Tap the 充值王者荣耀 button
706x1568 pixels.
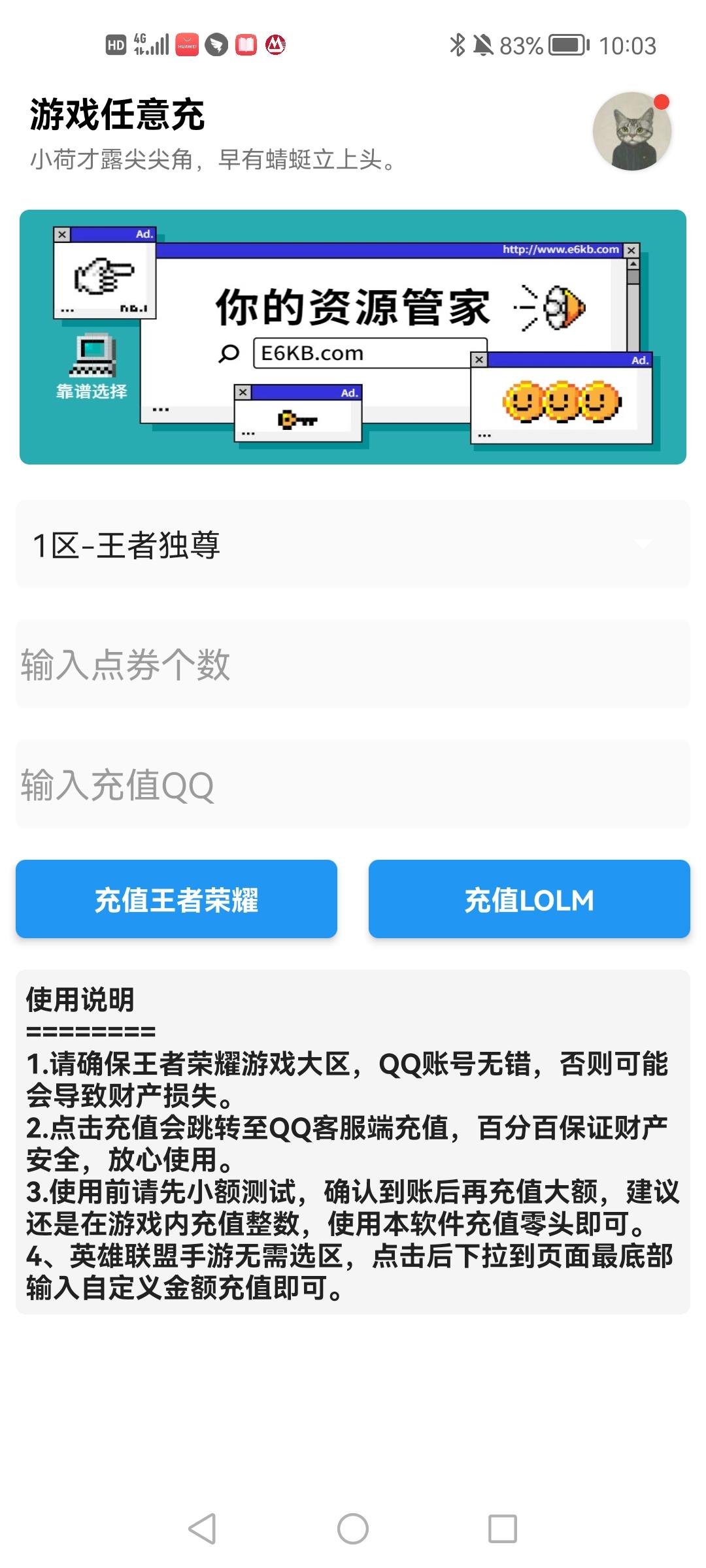click(x=176, y=900)
